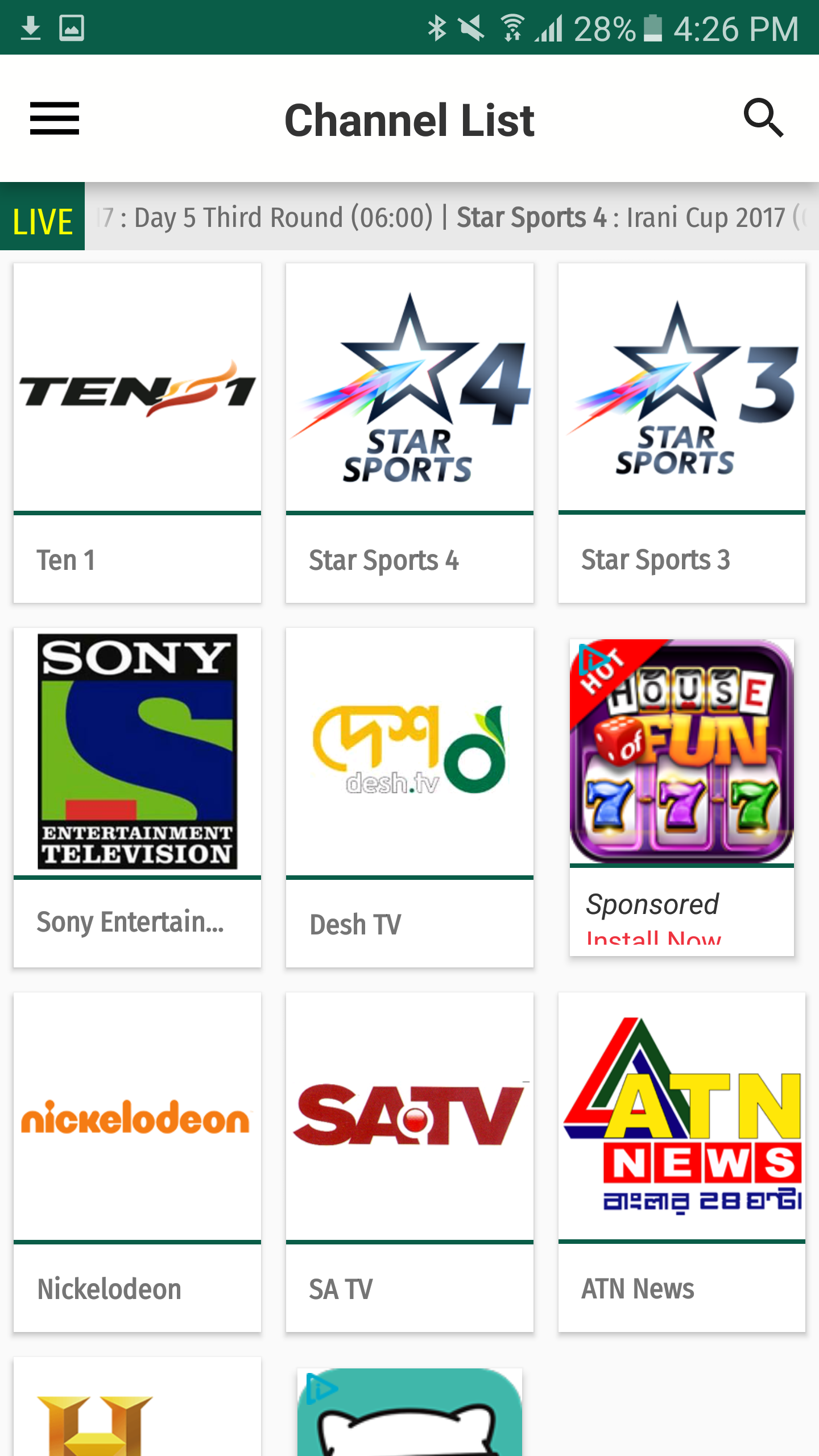Viewport: 819px width, 1456px height.
Task: Open the Ten 1 channel
Action: click(x=137, y=432)
